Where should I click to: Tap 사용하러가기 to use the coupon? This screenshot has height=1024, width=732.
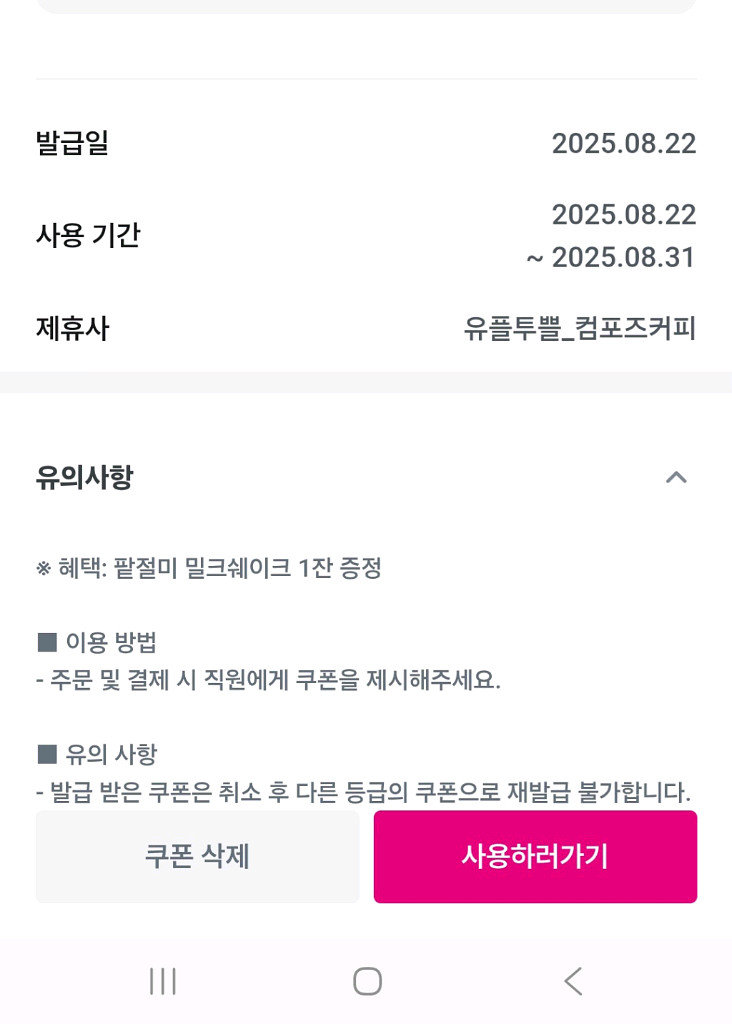pos(535,857)
